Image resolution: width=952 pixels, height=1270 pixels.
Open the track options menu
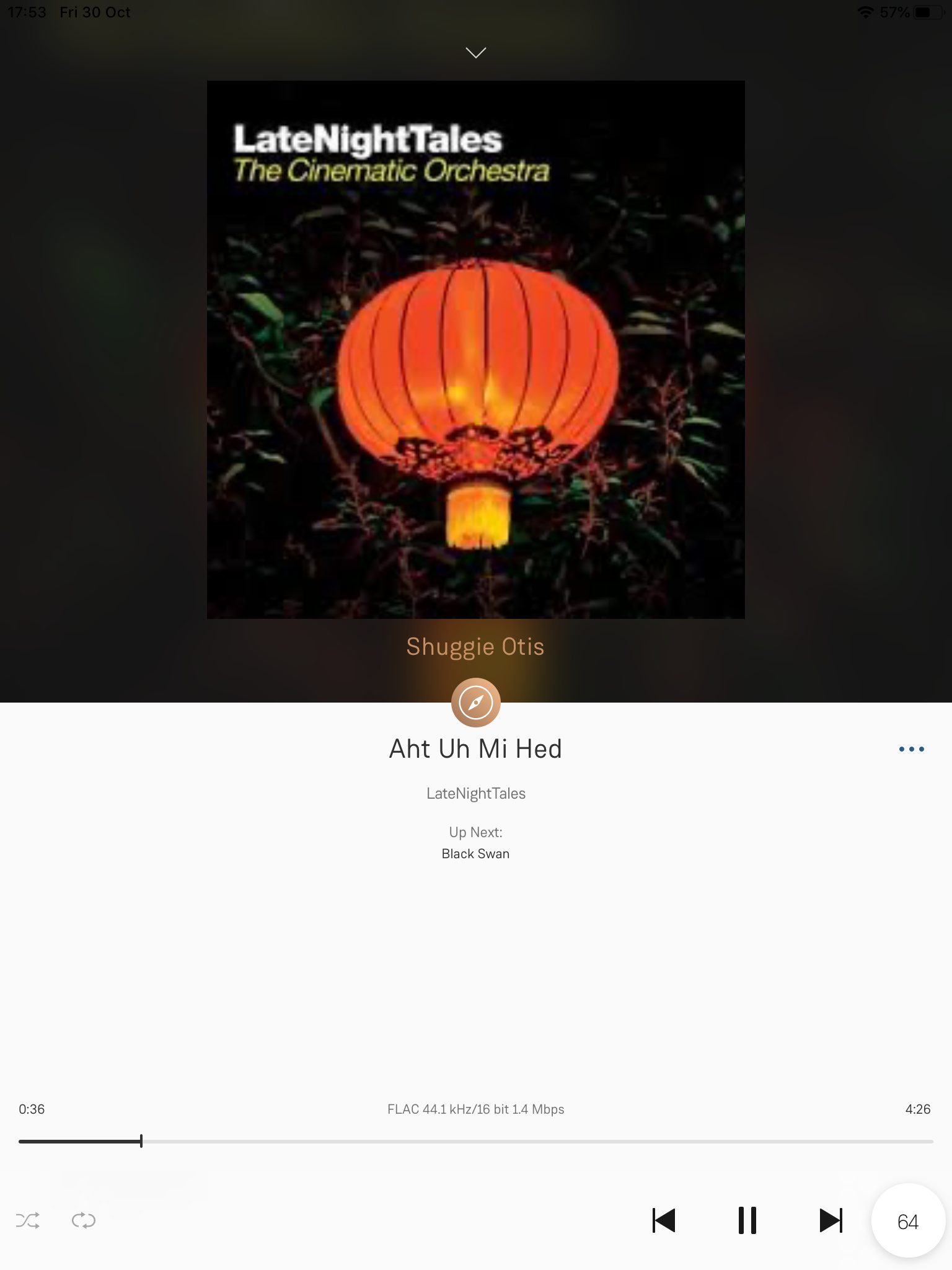click(x=911, y=749)
